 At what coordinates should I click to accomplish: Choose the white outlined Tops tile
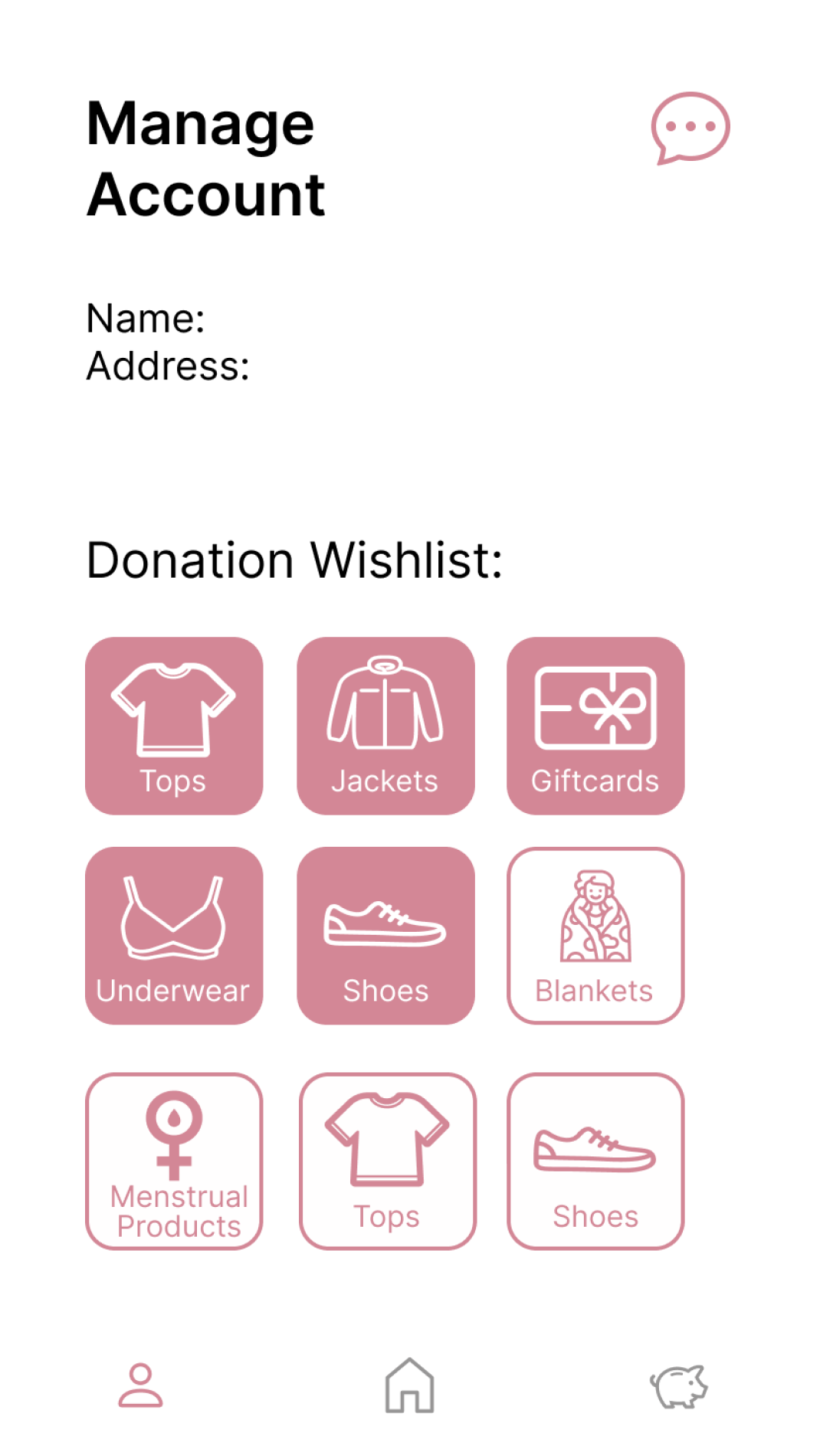[387, 1160]
